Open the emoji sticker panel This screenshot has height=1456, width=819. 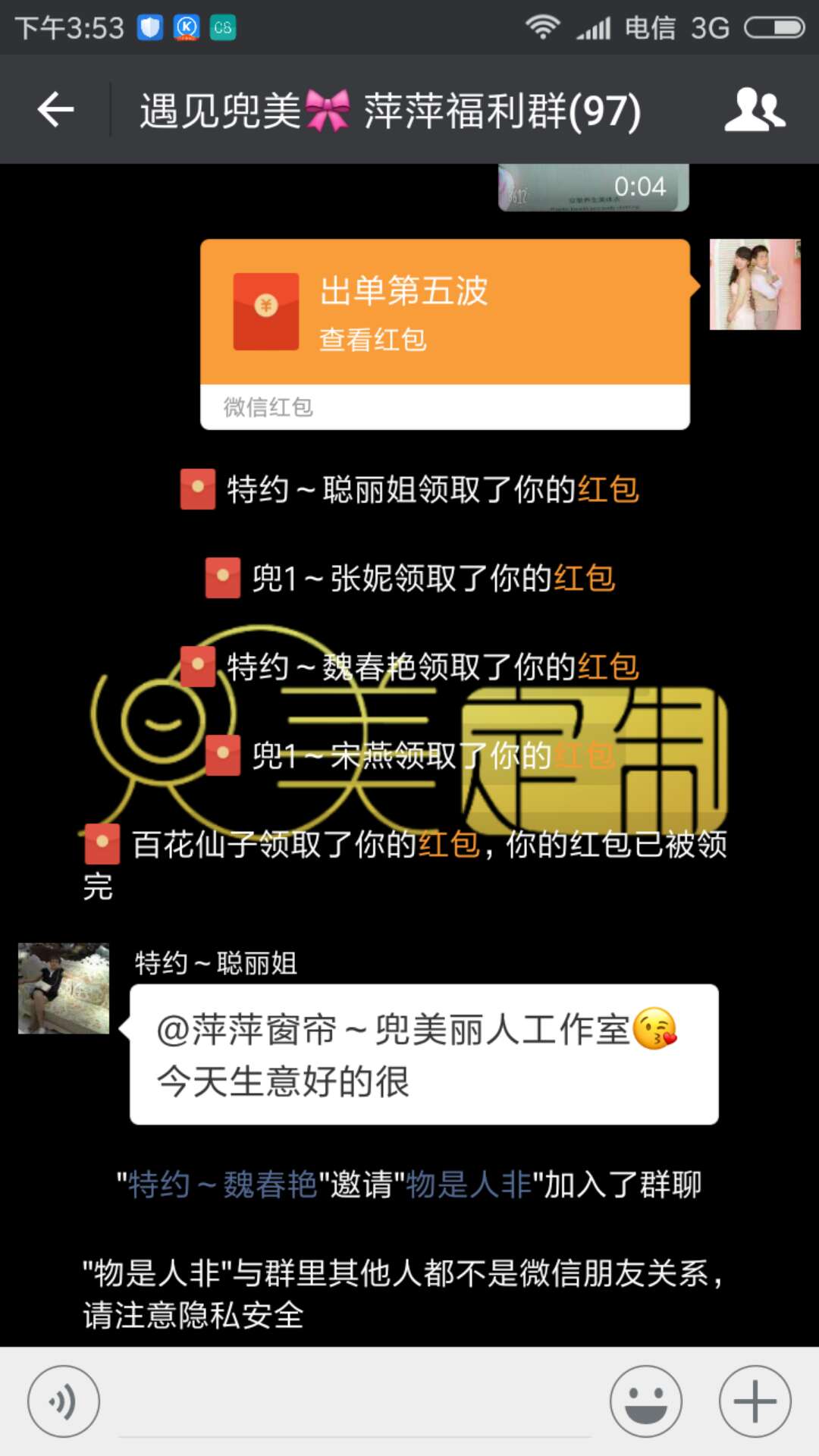(x=646, y=1401)
